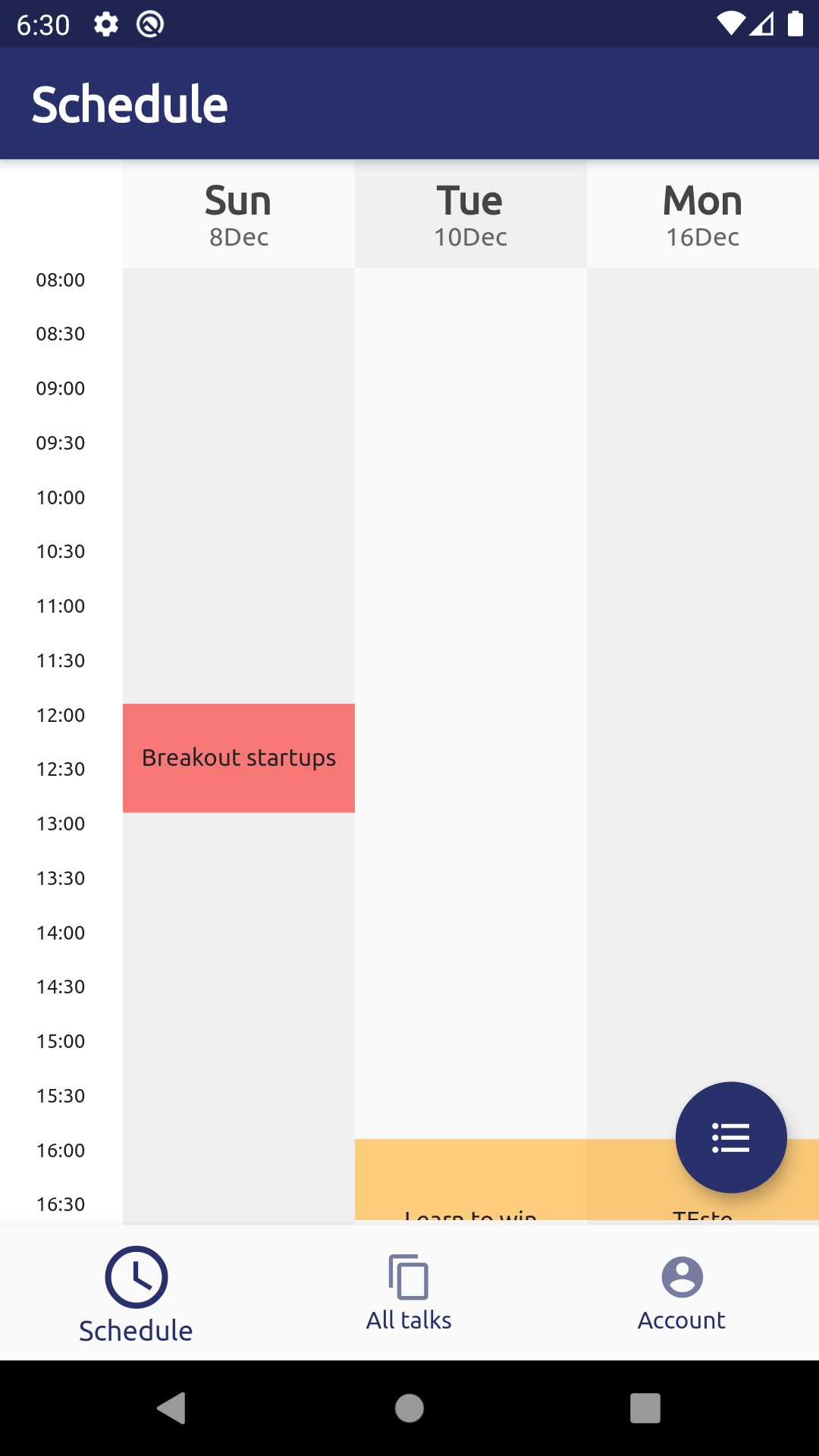
Task: Go back with the system back button
Action: [172, 1408]
